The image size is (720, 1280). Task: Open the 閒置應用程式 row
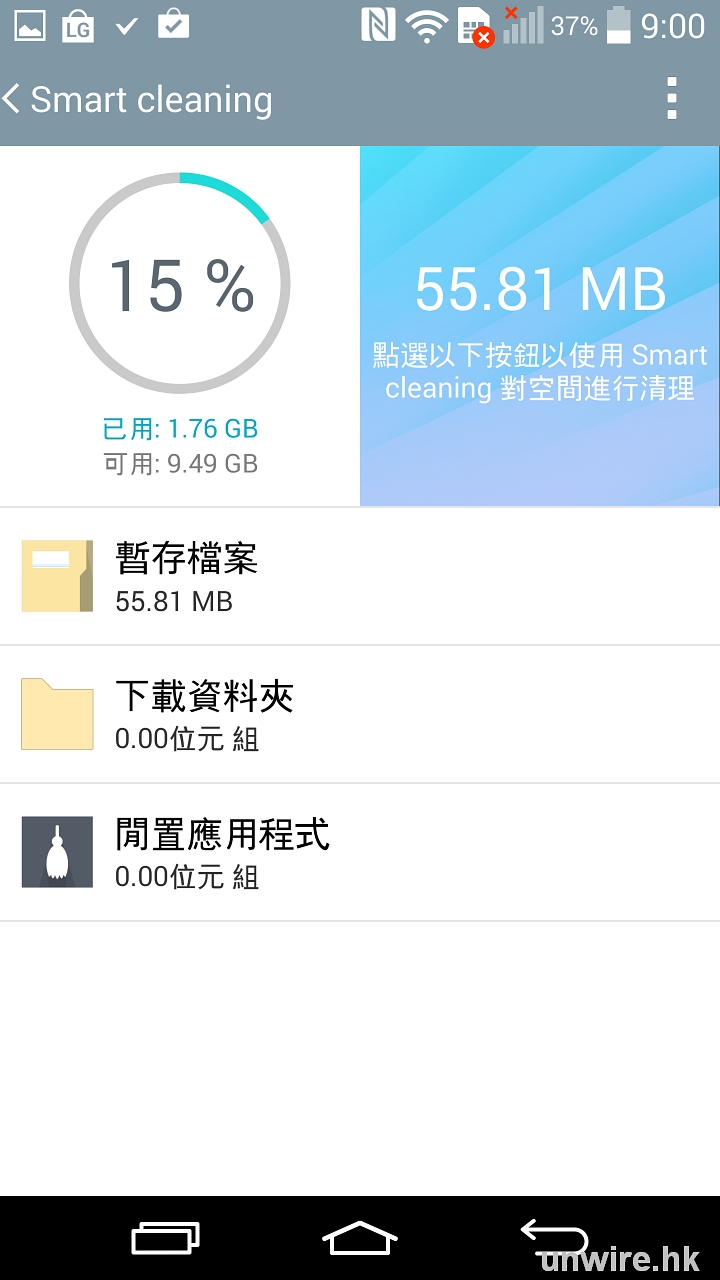pyautogui.click(x=360, y=852)
